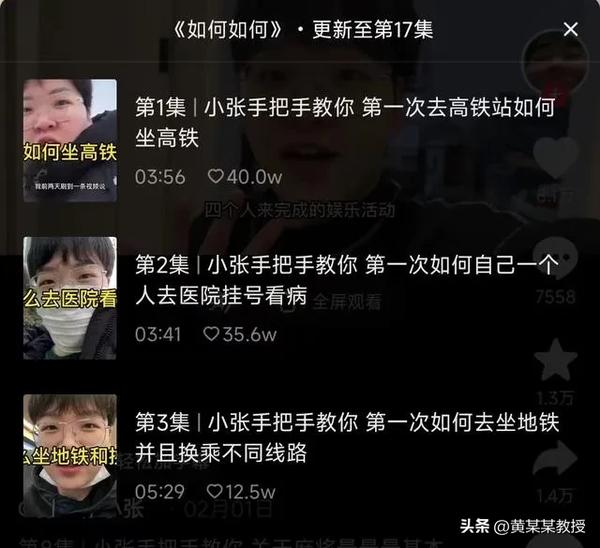Screen dimensions: 600x548
Task: Open episode 1 about riding the high-speed train
Action: [345, 121]
